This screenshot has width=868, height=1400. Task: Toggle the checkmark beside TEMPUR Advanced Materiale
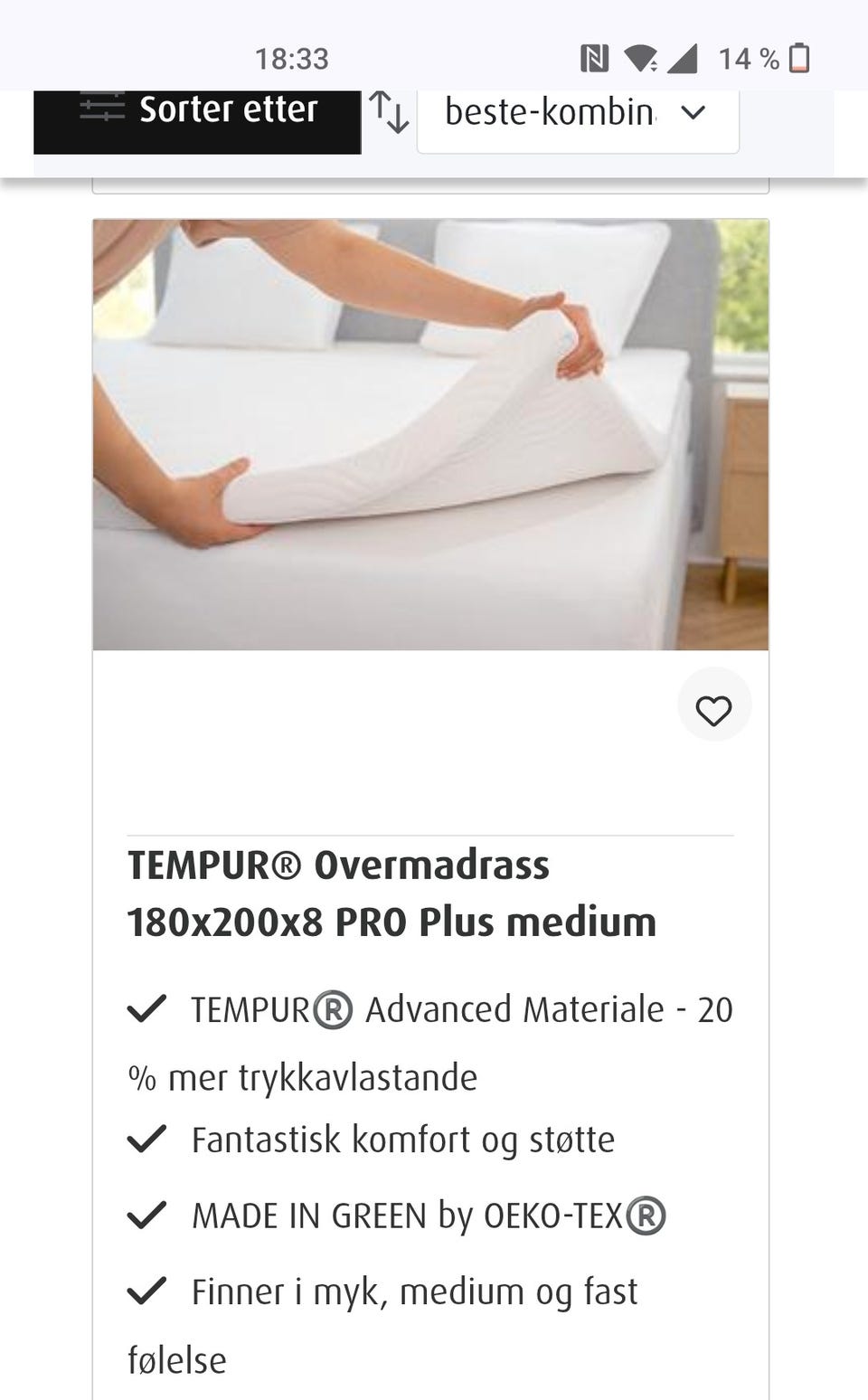(x=146, y=1010)
